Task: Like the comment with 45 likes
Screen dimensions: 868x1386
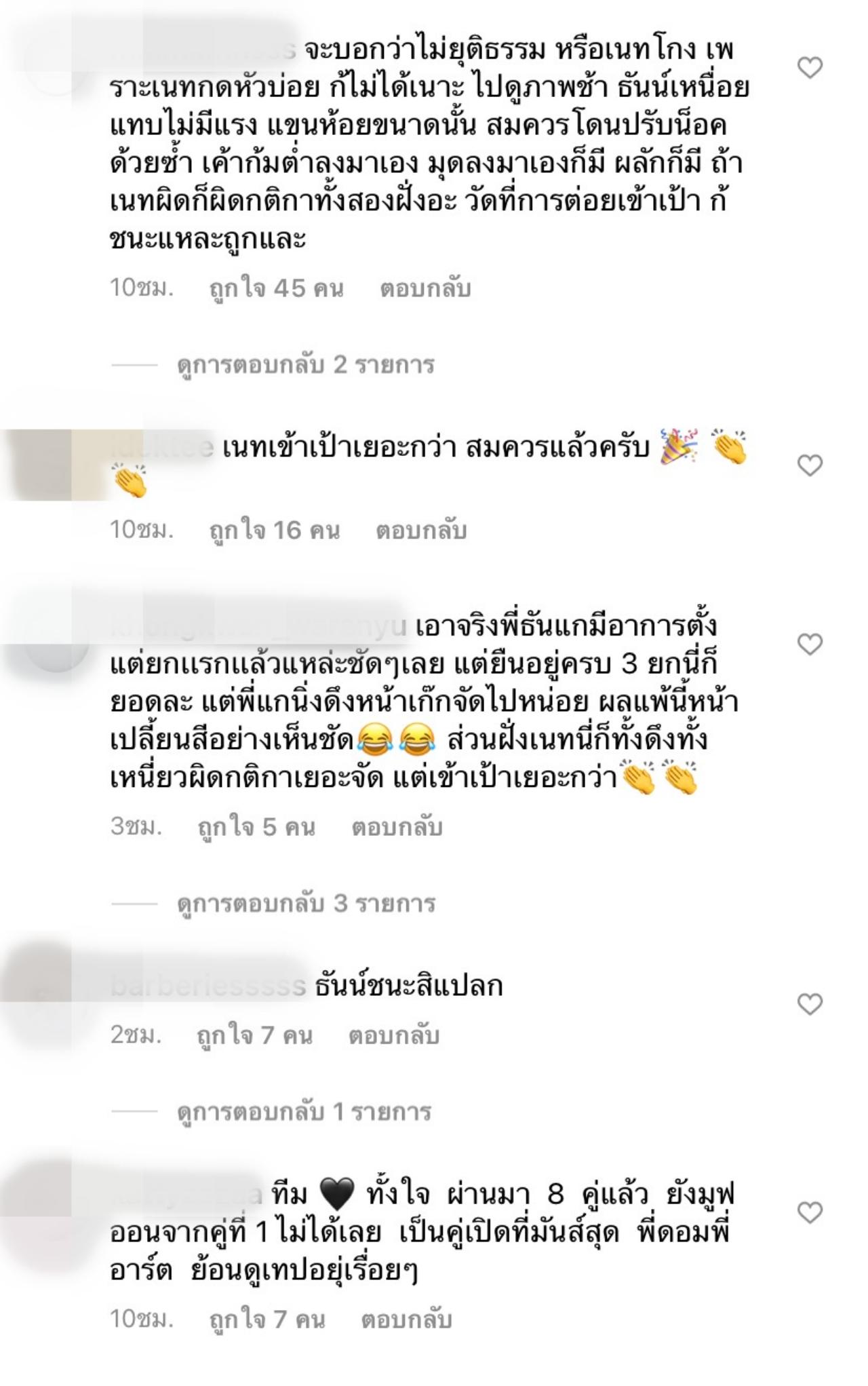Action: point(809,68)
